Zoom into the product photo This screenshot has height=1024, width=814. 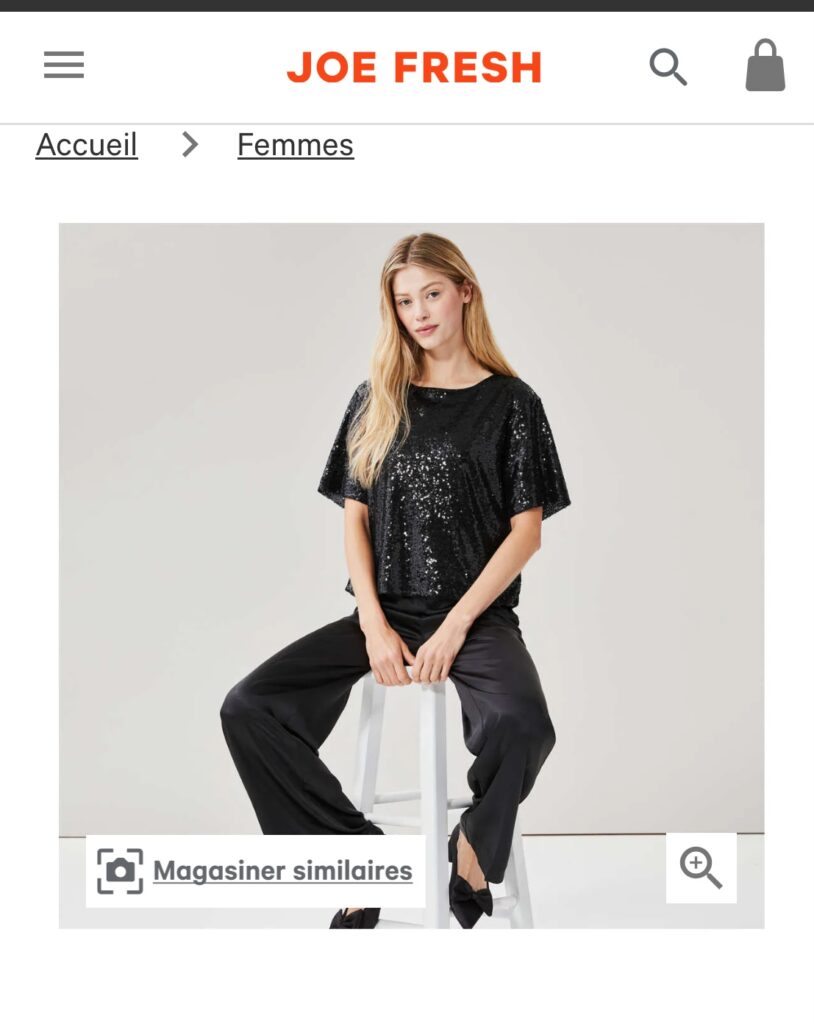(701, 867)
